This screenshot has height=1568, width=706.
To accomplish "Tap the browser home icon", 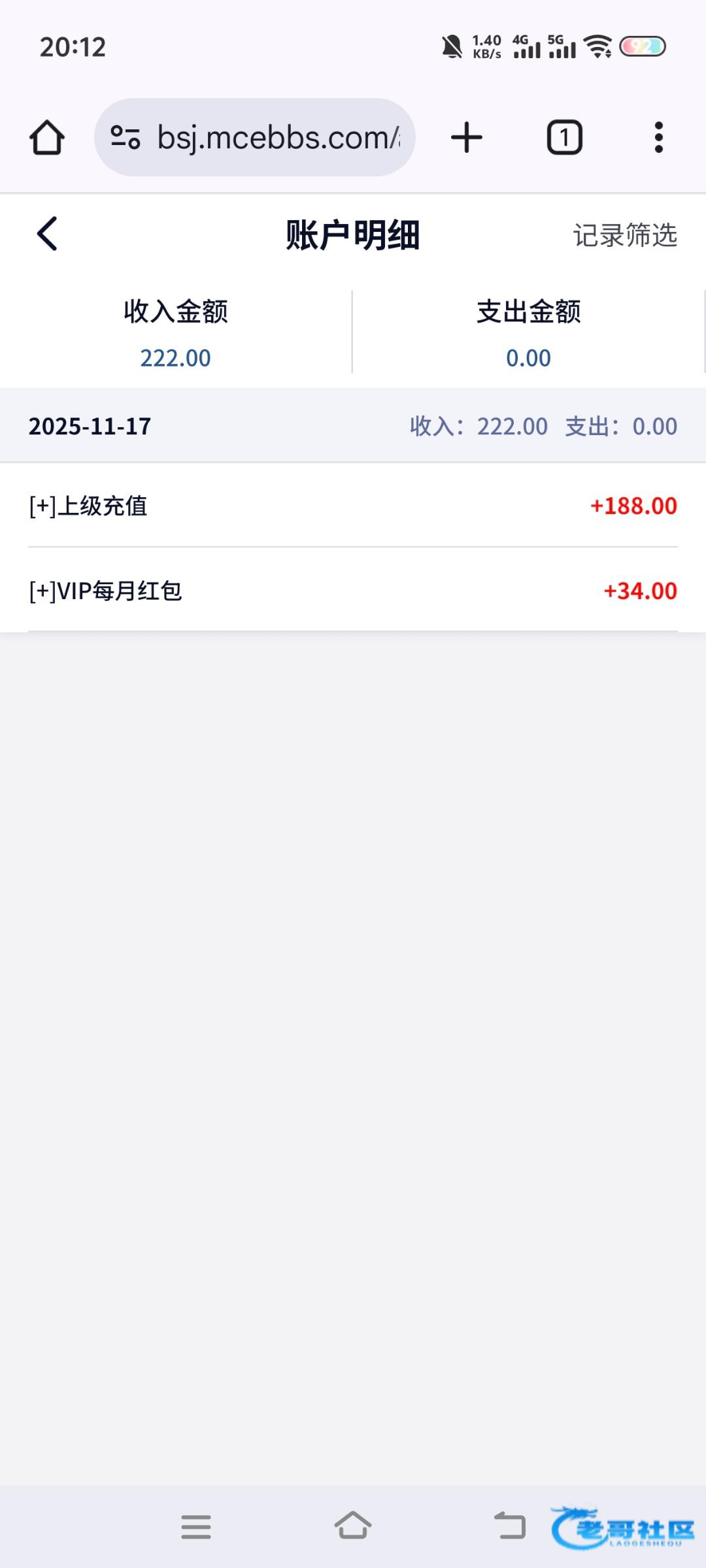I will click(47, 138).
